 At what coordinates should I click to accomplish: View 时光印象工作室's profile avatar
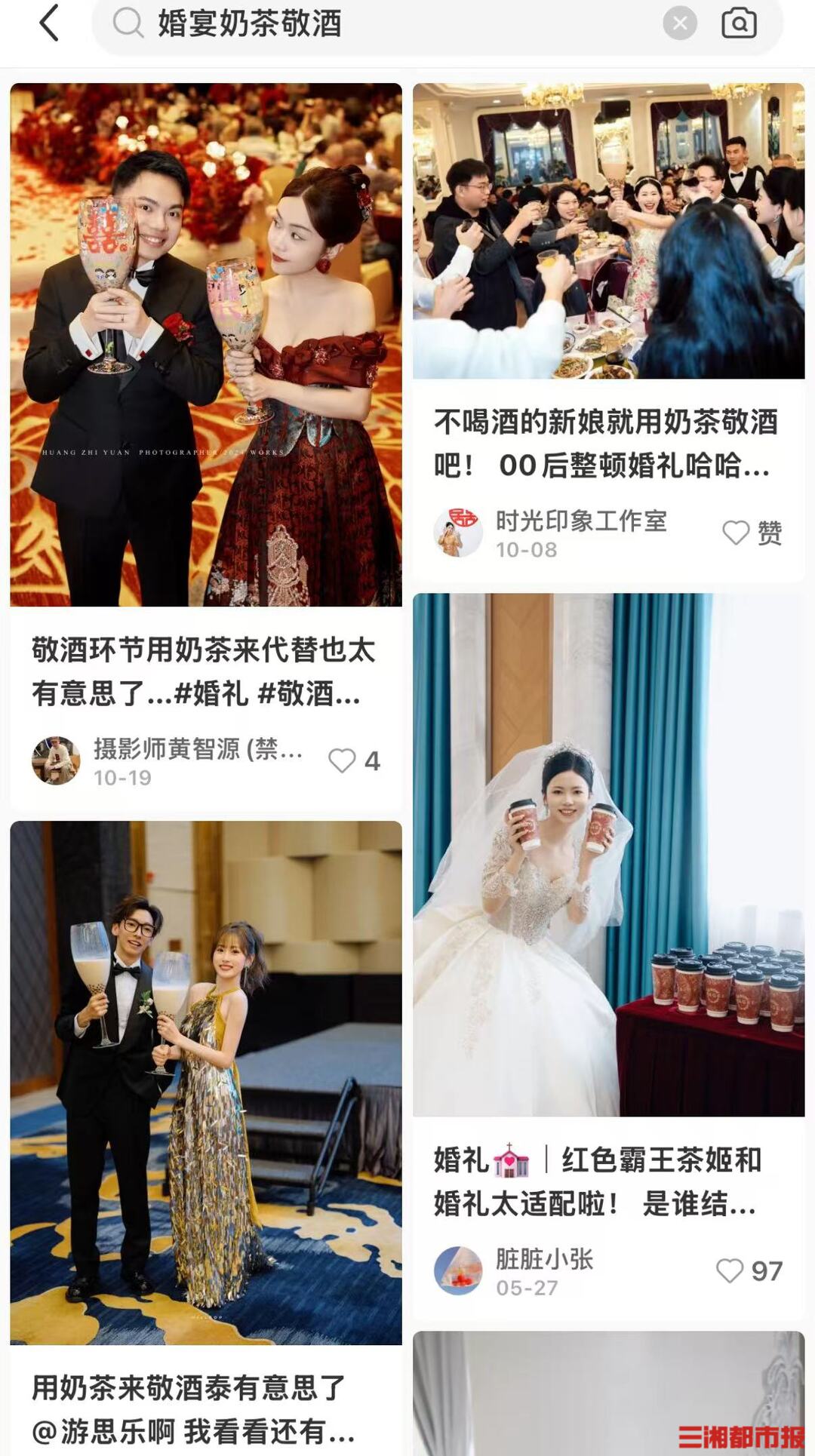click(x=458, y=533)
